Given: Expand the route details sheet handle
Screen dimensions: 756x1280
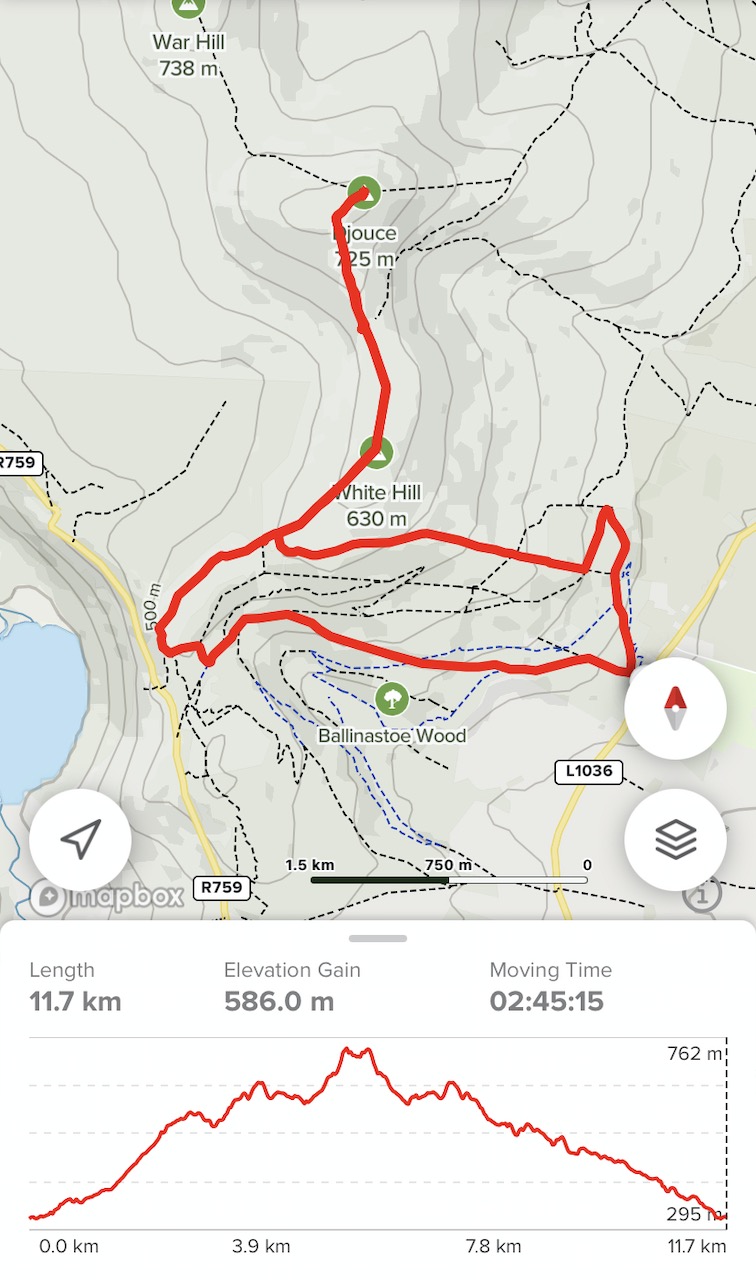Looking at the screenshot, I should pos(378,938).
